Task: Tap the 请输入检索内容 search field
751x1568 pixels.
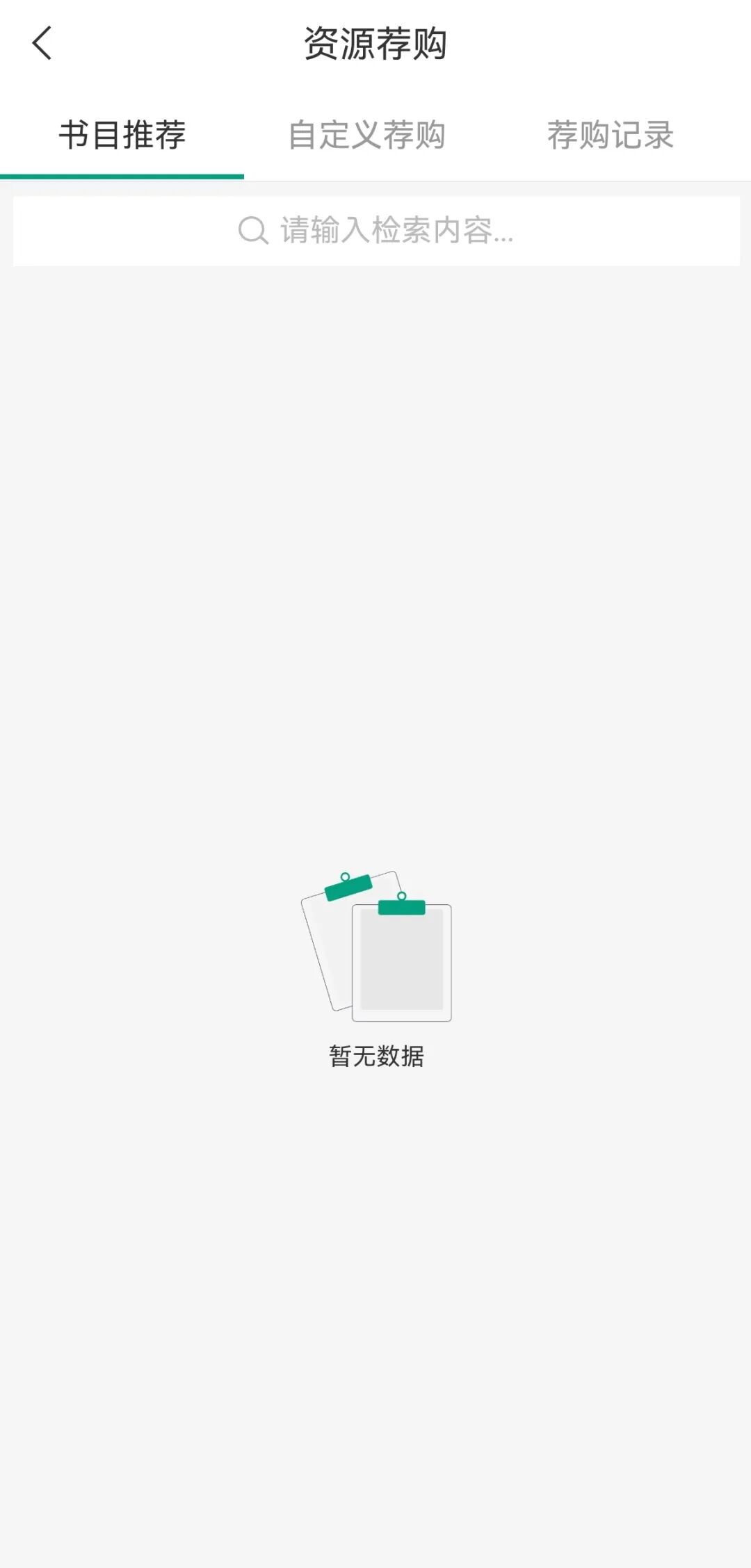Action: click(376, 231)
